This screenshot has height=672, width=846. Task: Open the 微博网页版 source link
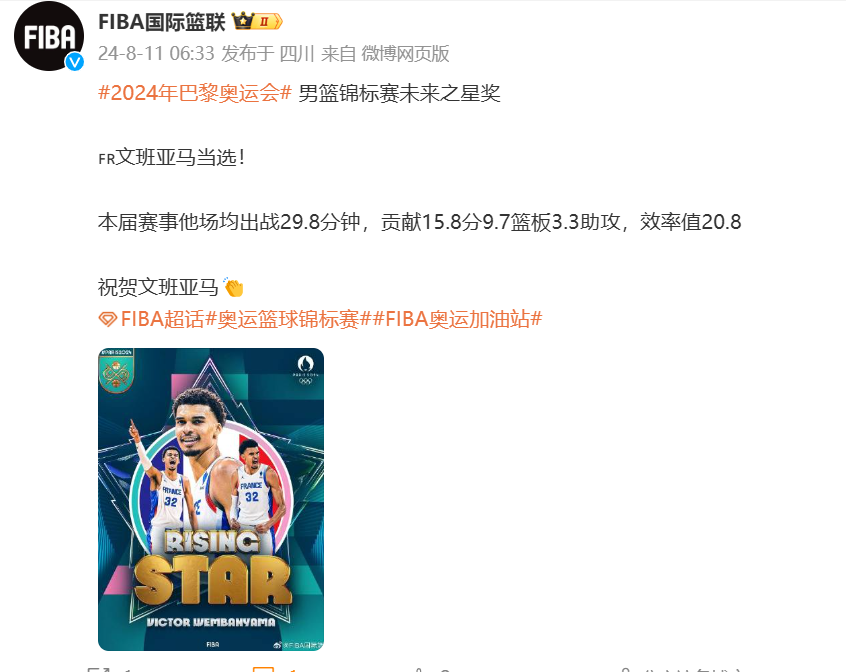pyautogui.click(x=405, y=54)
